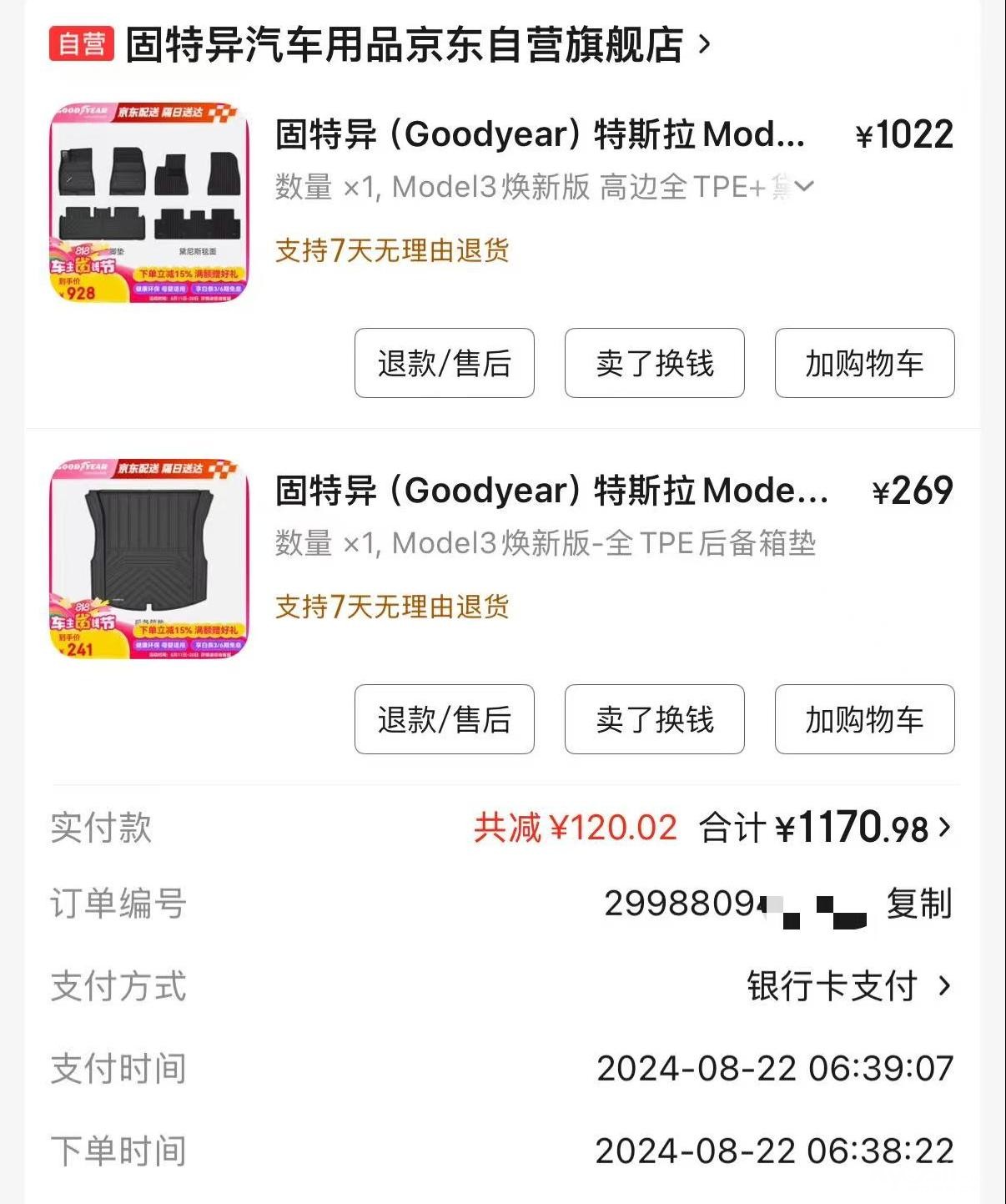Screen dimensions: 1006x1204
Task: Open the ¥1022 floor mat product image
Action: (149, 203)
